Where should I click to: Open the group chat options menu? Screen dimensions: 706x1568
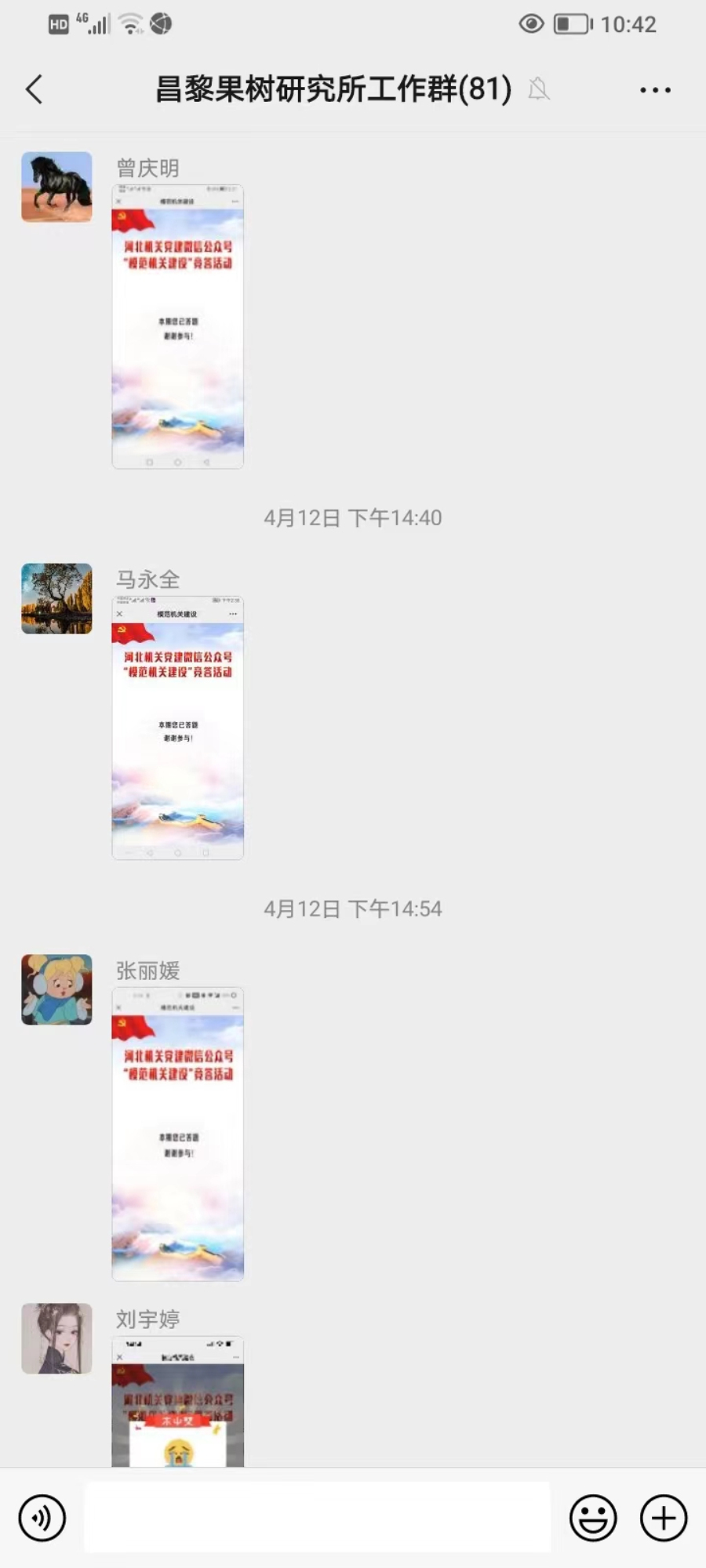click(655, 90)
